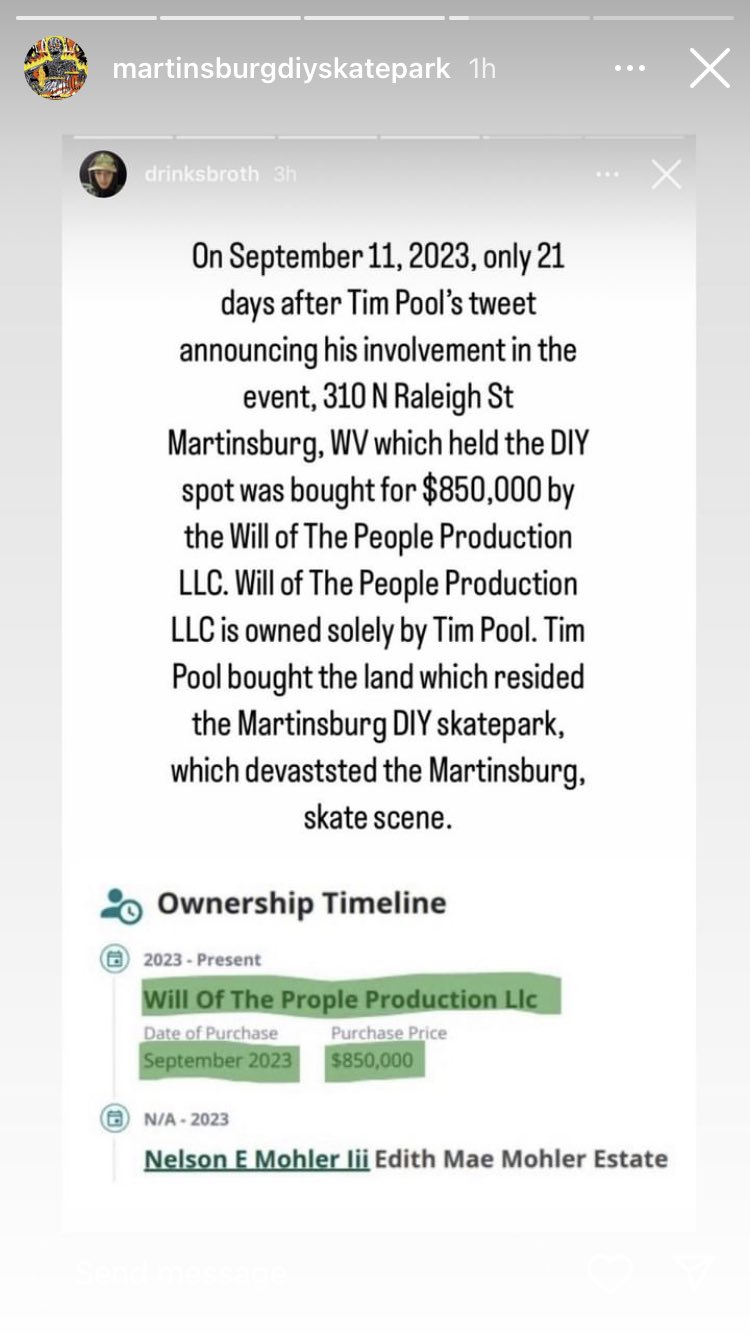
Task: Open the story overflow menu
Action: pos(630,68)
